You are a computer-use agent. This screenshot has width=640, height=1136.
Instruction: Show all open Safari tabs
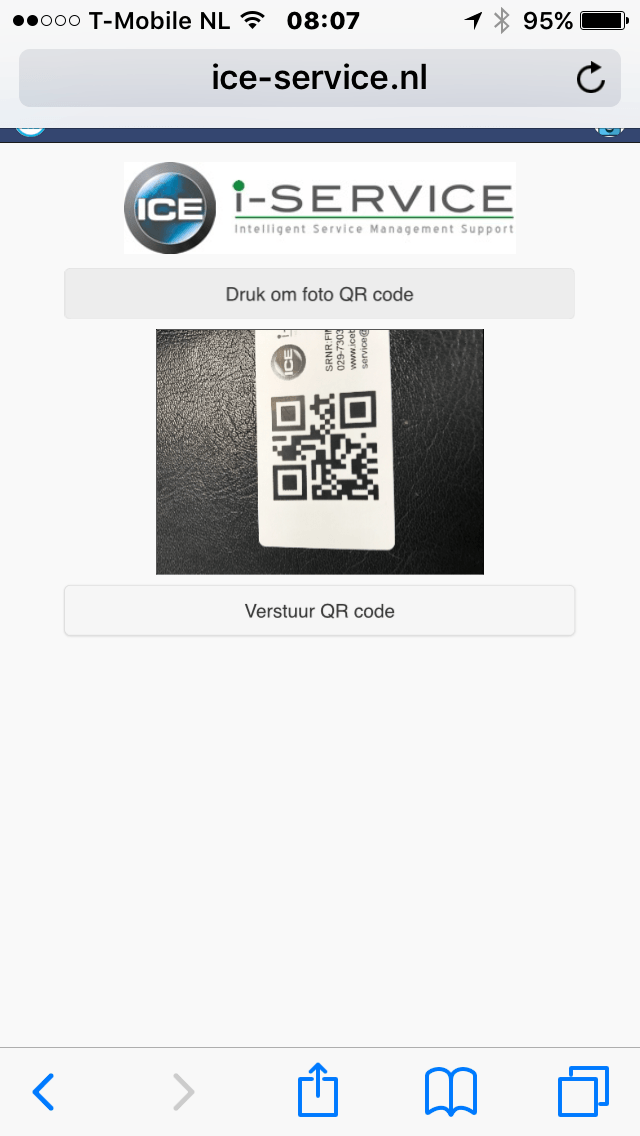(582, 1091)
